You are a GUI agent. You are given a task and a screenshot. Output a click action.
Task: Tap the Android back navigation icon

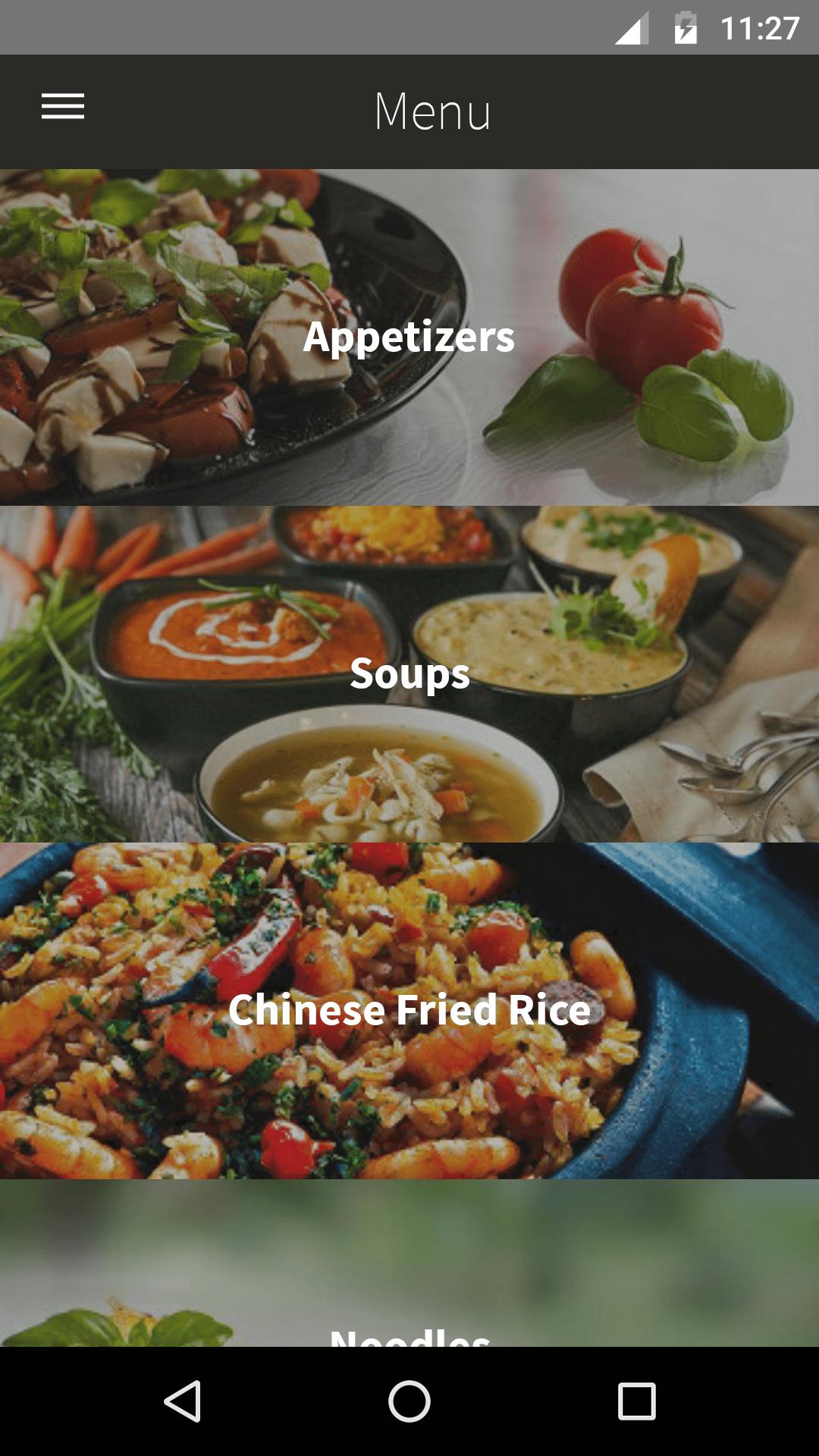[182, 1399]
